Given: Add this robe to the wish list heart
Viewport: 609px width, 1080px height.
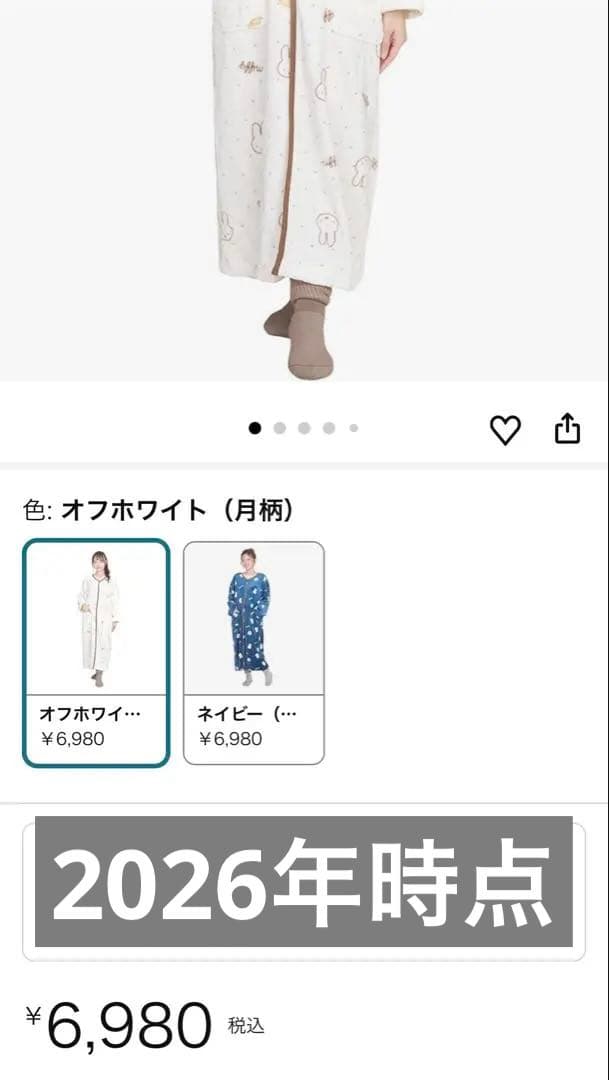Looking at the screenshot, I should coord(505,430).
